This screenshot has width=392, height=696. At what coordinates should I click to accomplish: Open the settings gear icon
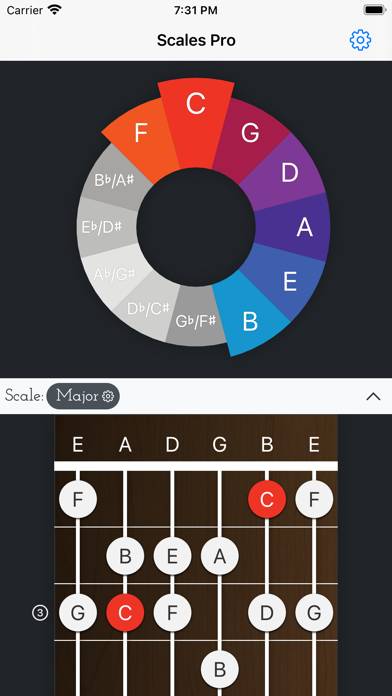[360, 40]
